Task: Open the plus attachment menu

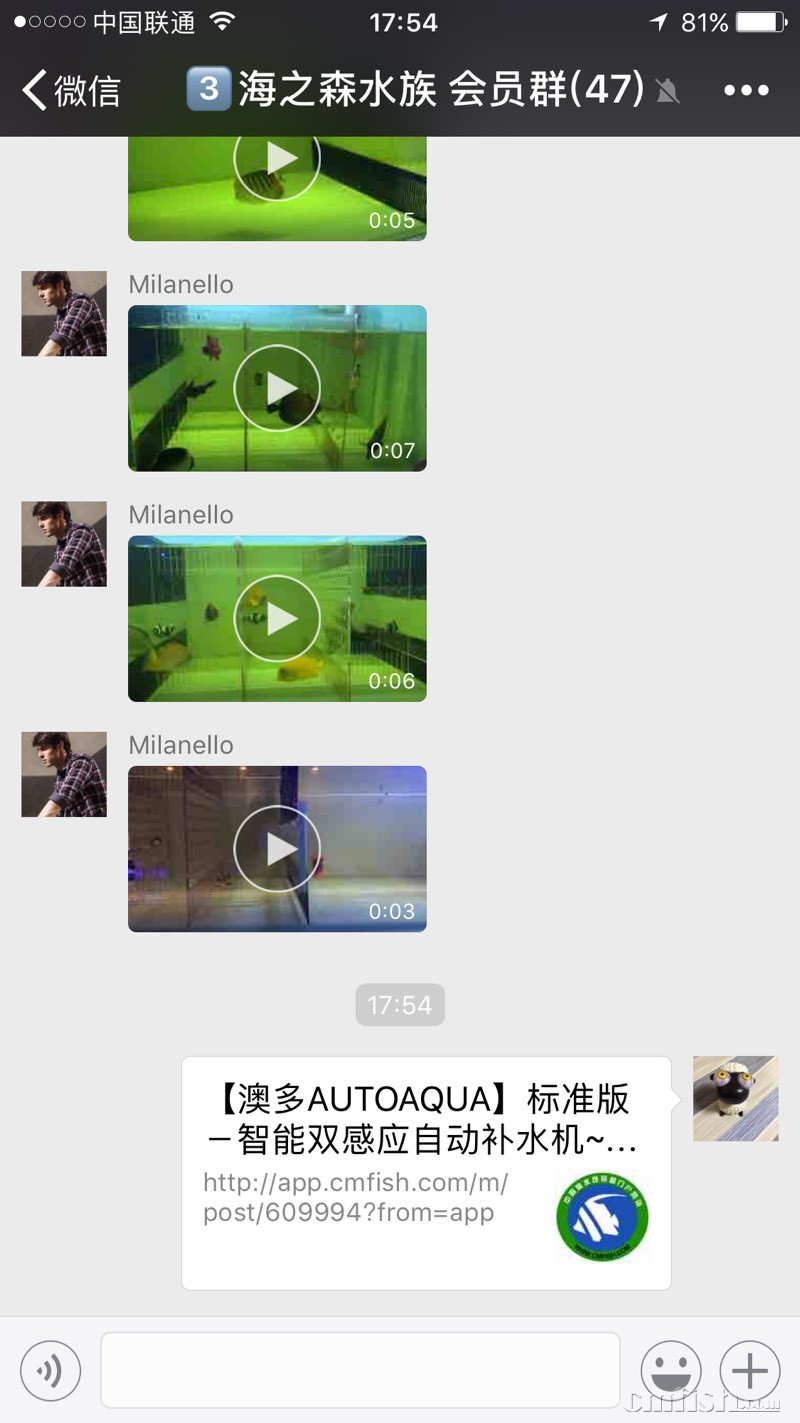Action: (x=749, y=1370)
